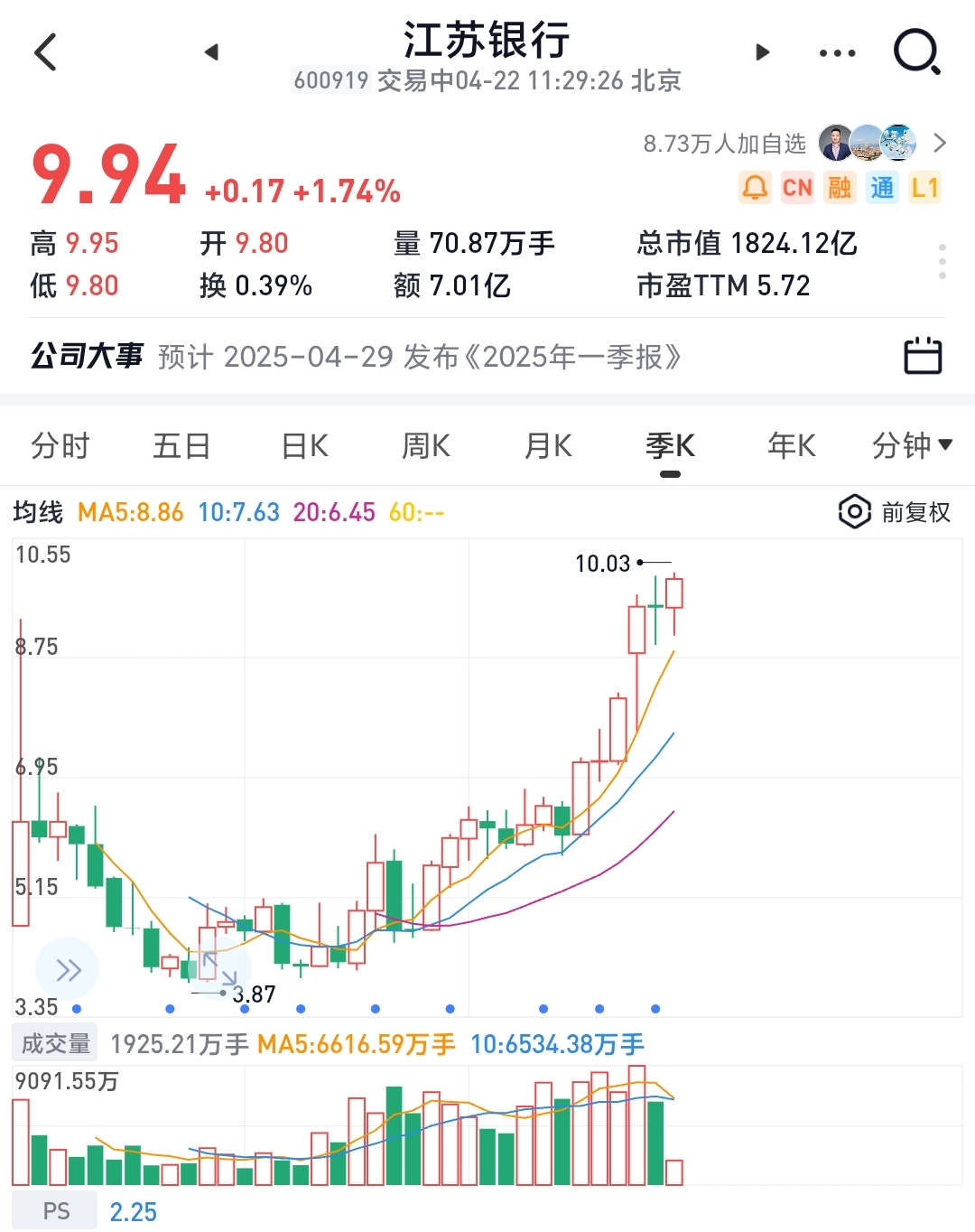Open the three-dot more menu
Screen dimensions: 975x1232
[x=837, y=53]
